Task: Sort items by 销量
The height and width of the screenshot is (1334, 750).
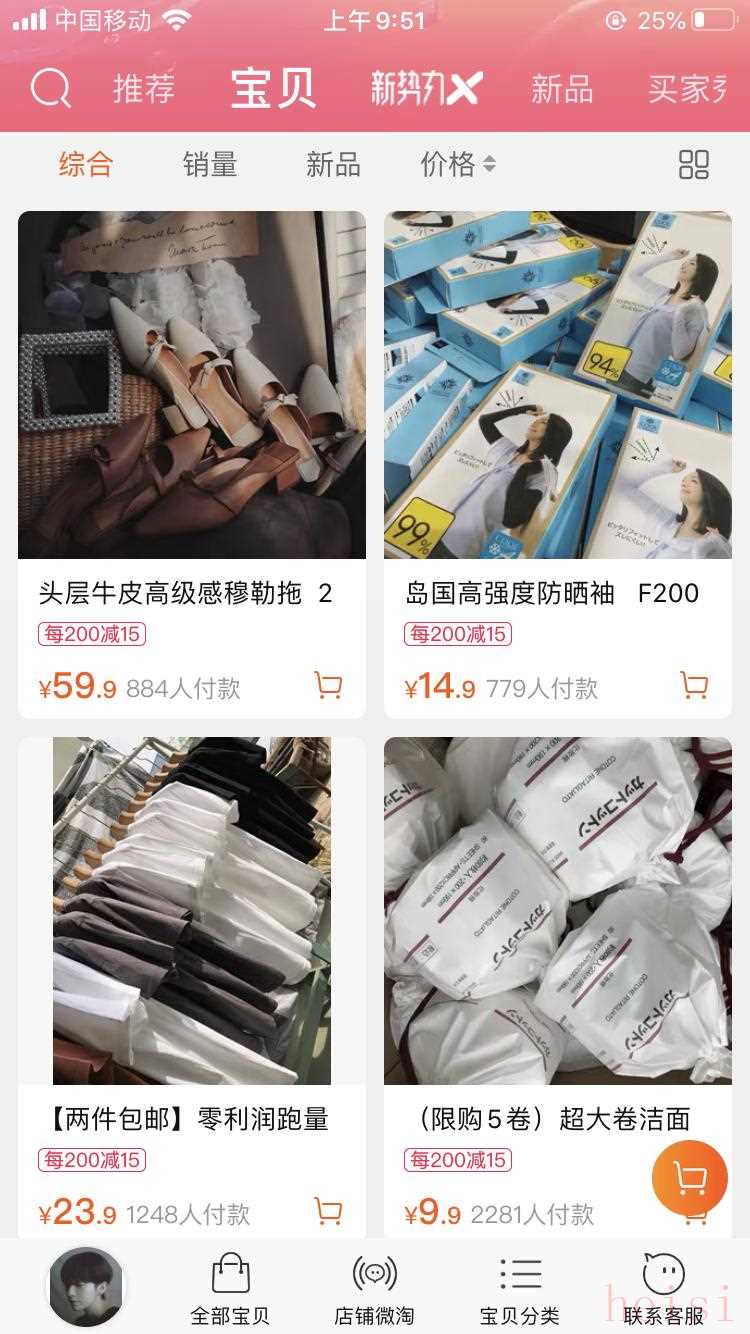Action: 210,164
